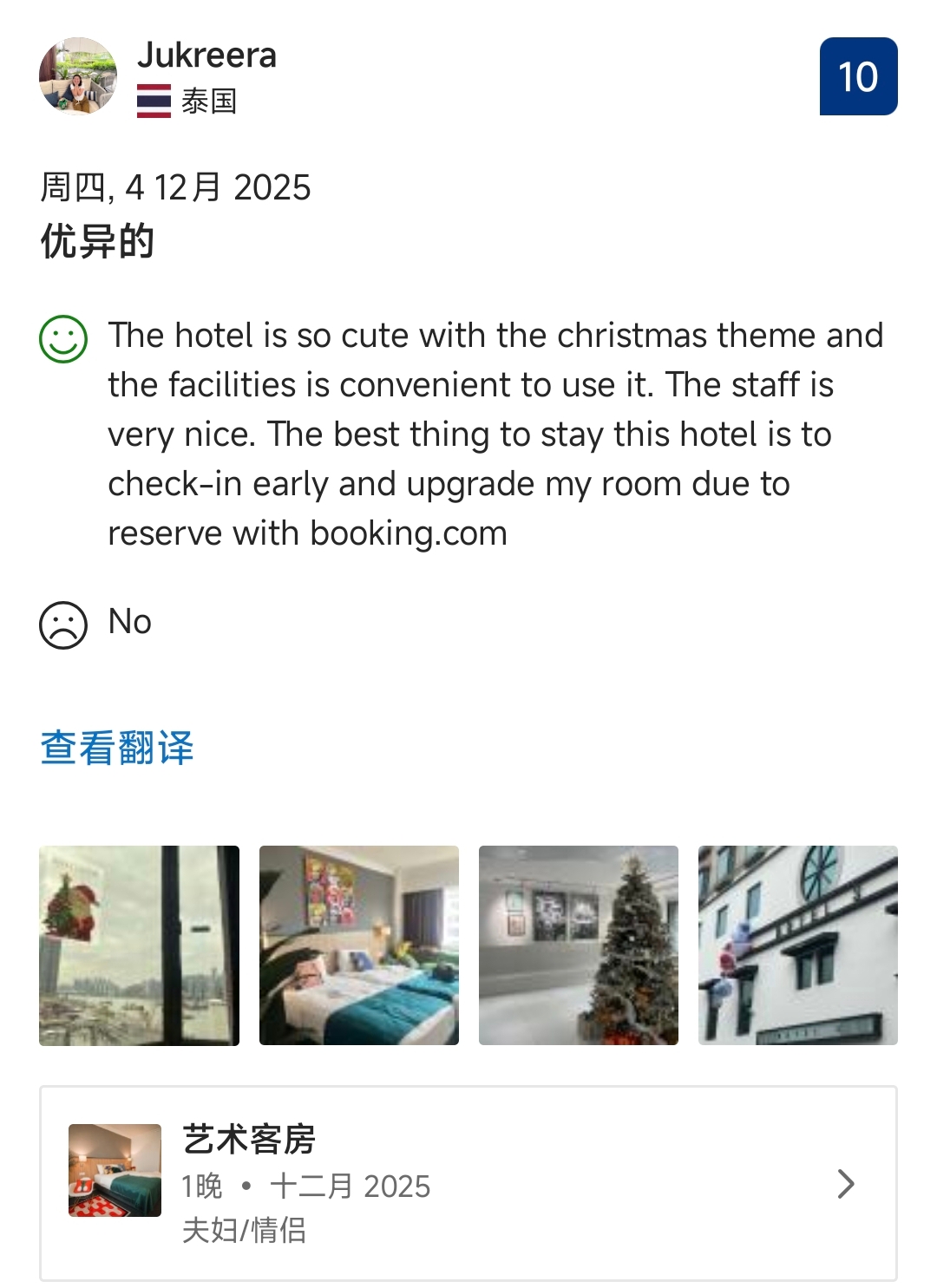Open the review photo of the window view

click(139, 945)
